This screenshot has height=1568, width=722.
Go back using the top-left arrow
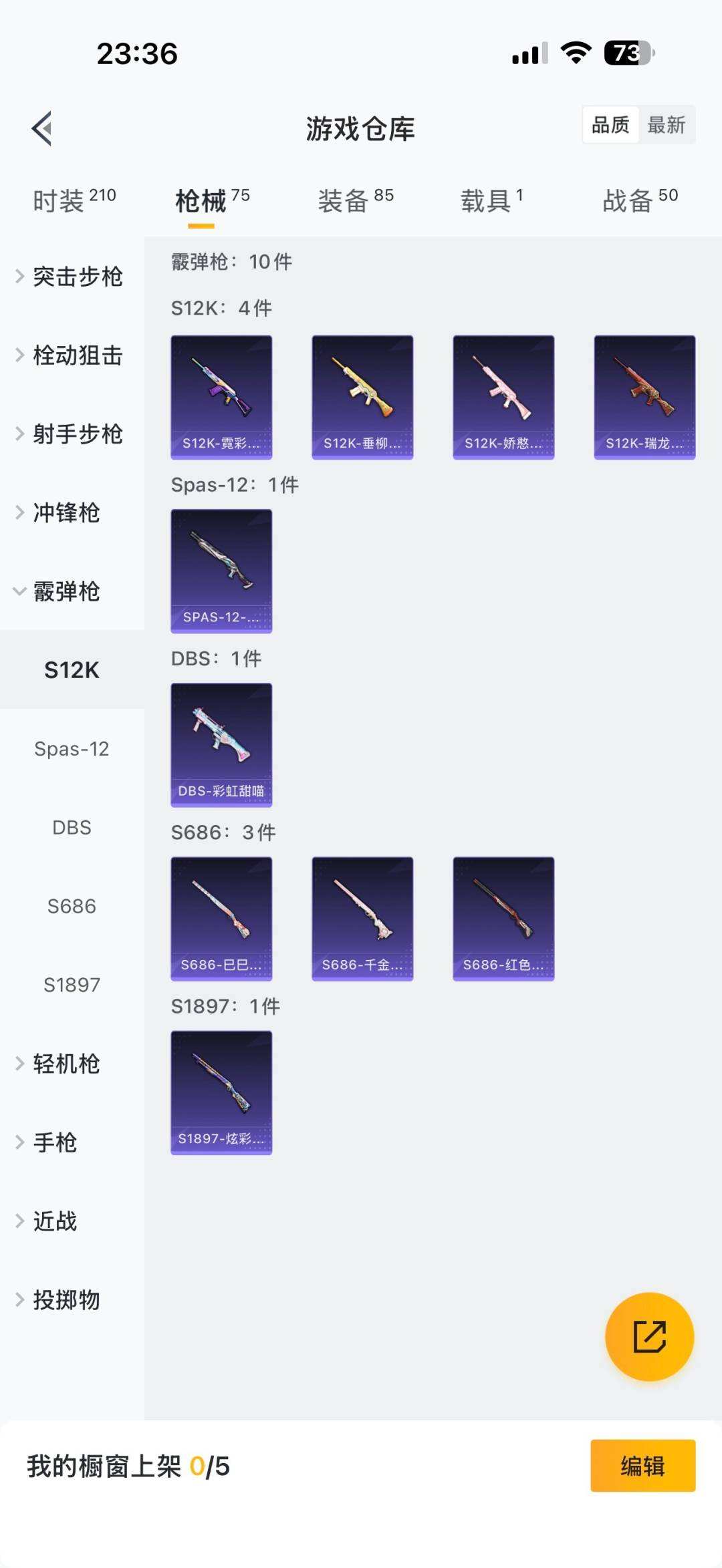42,128
